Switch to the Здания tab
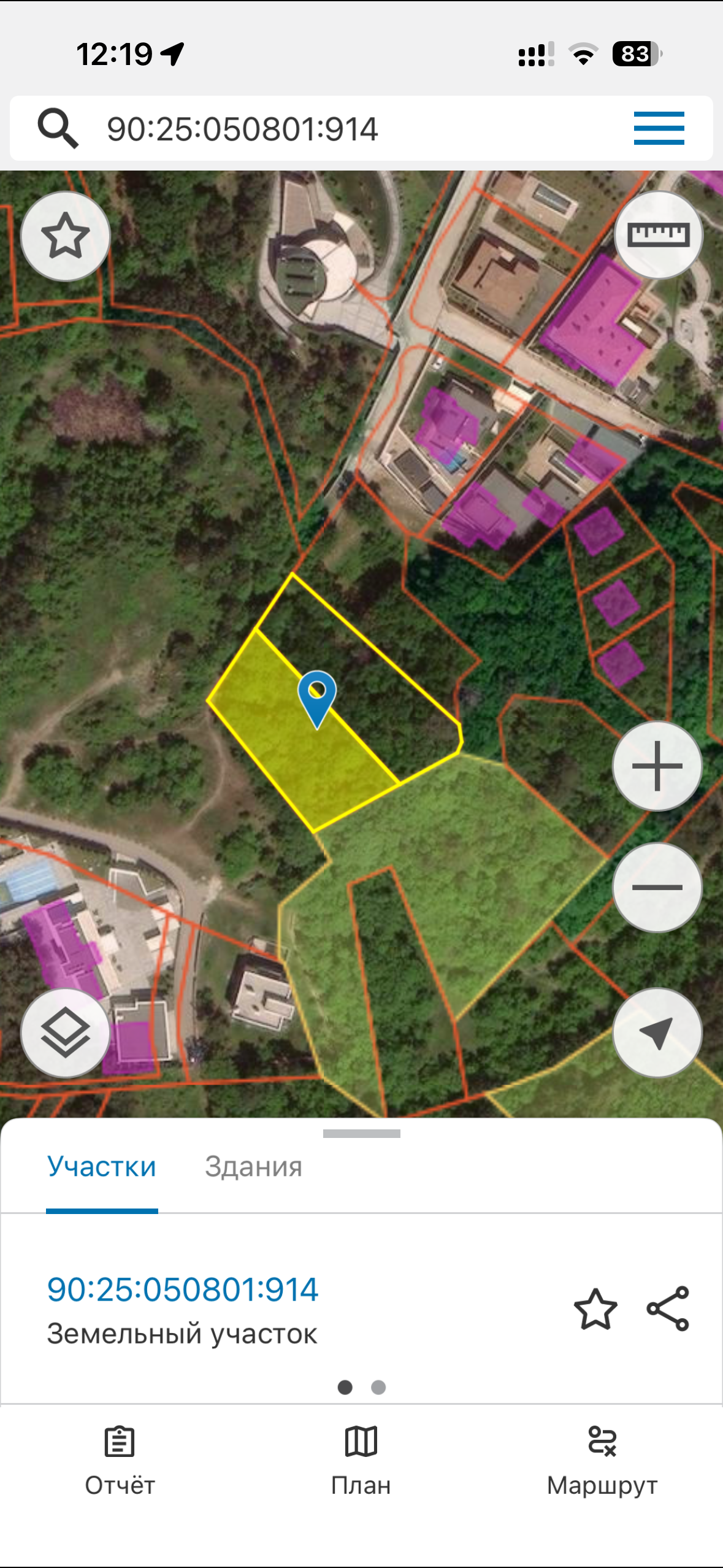Viewport: 723px width, 1568px height. 253,1166
